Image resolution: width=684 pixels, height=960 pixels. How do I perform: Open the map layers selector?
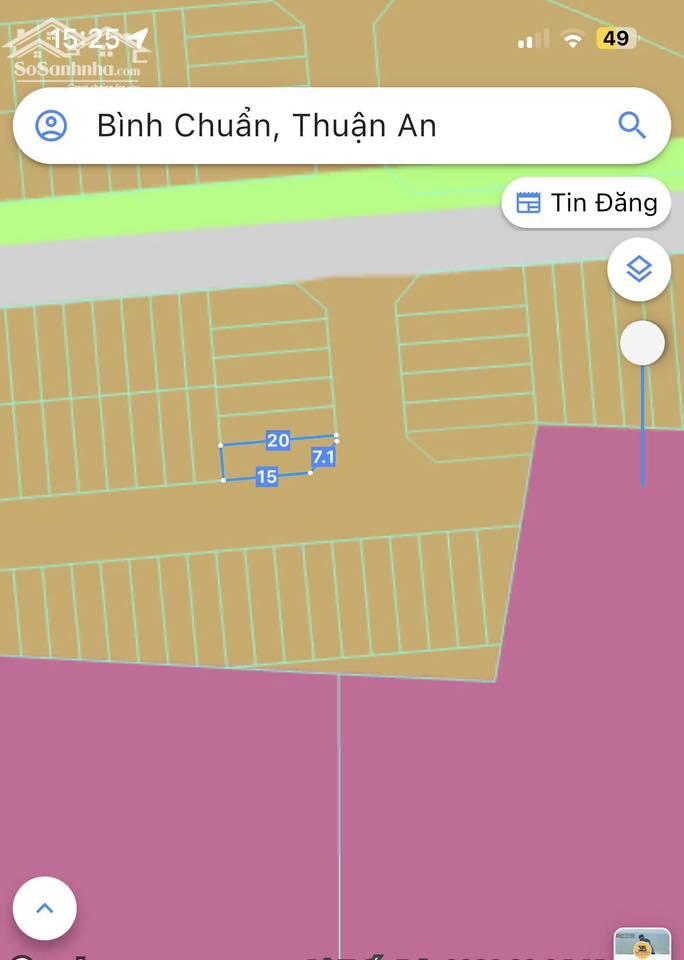(638, 269)
